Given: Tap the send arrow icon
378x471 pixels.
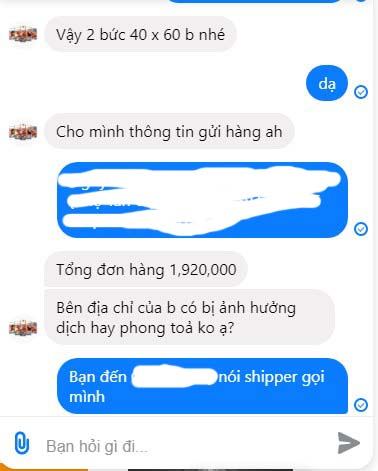Looking at the screenshot, I should point(349,443).
